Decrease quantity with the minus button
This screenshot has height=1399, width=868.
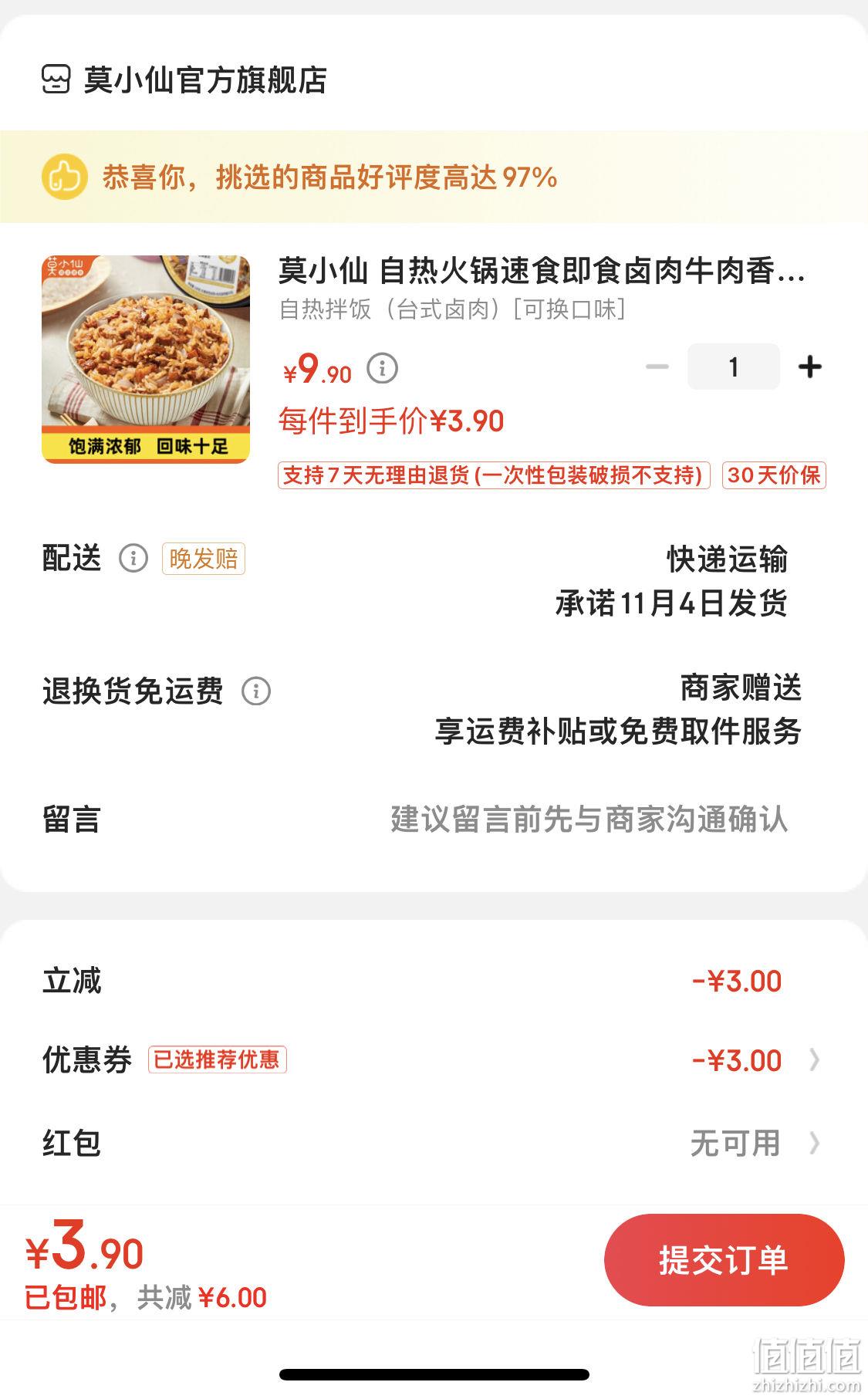[x=657, y=367]
